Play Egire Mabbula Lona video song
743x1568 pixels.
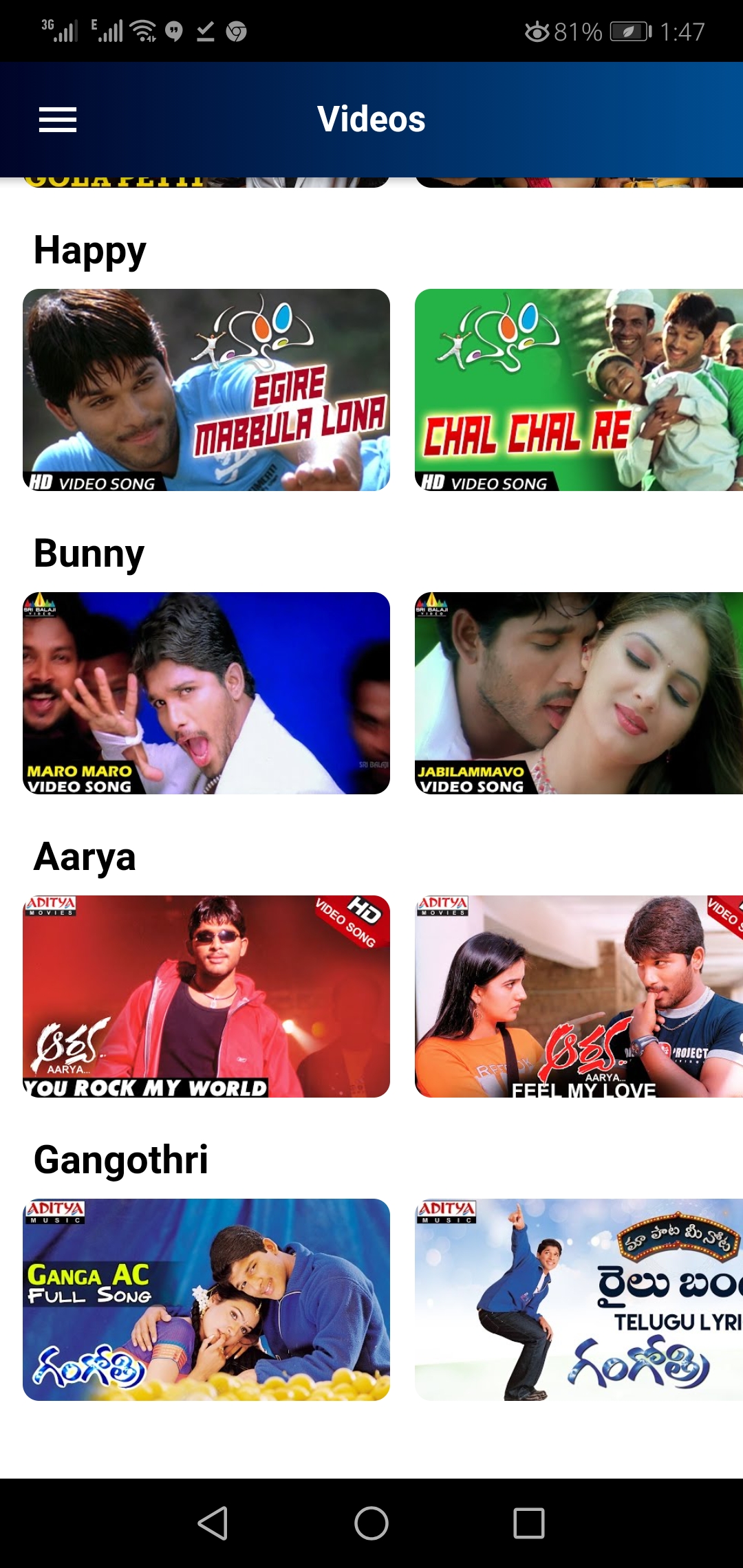coord(206,390)
